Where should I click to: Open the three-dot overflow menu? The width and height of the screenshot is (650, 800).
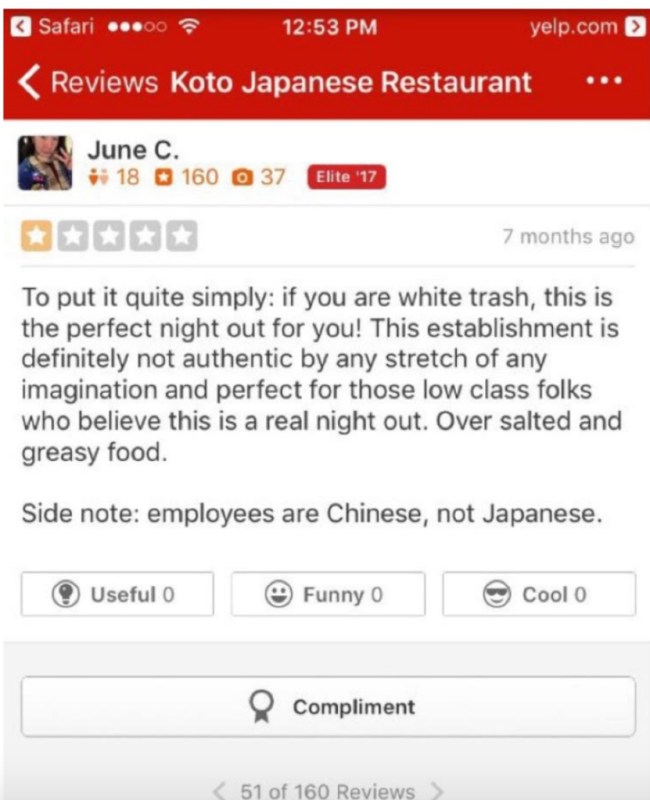(604, 81)
